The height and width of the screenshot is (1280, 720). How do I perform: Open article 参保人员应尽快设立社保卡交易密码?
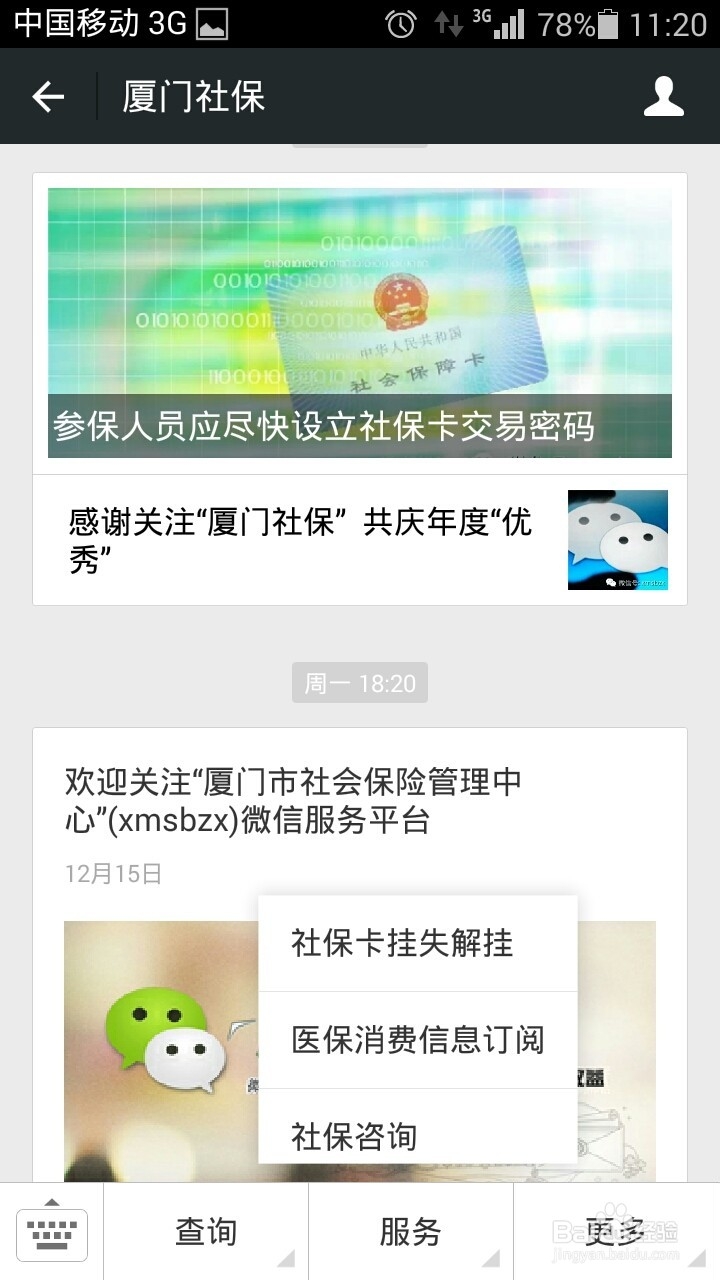pos(325,426)
